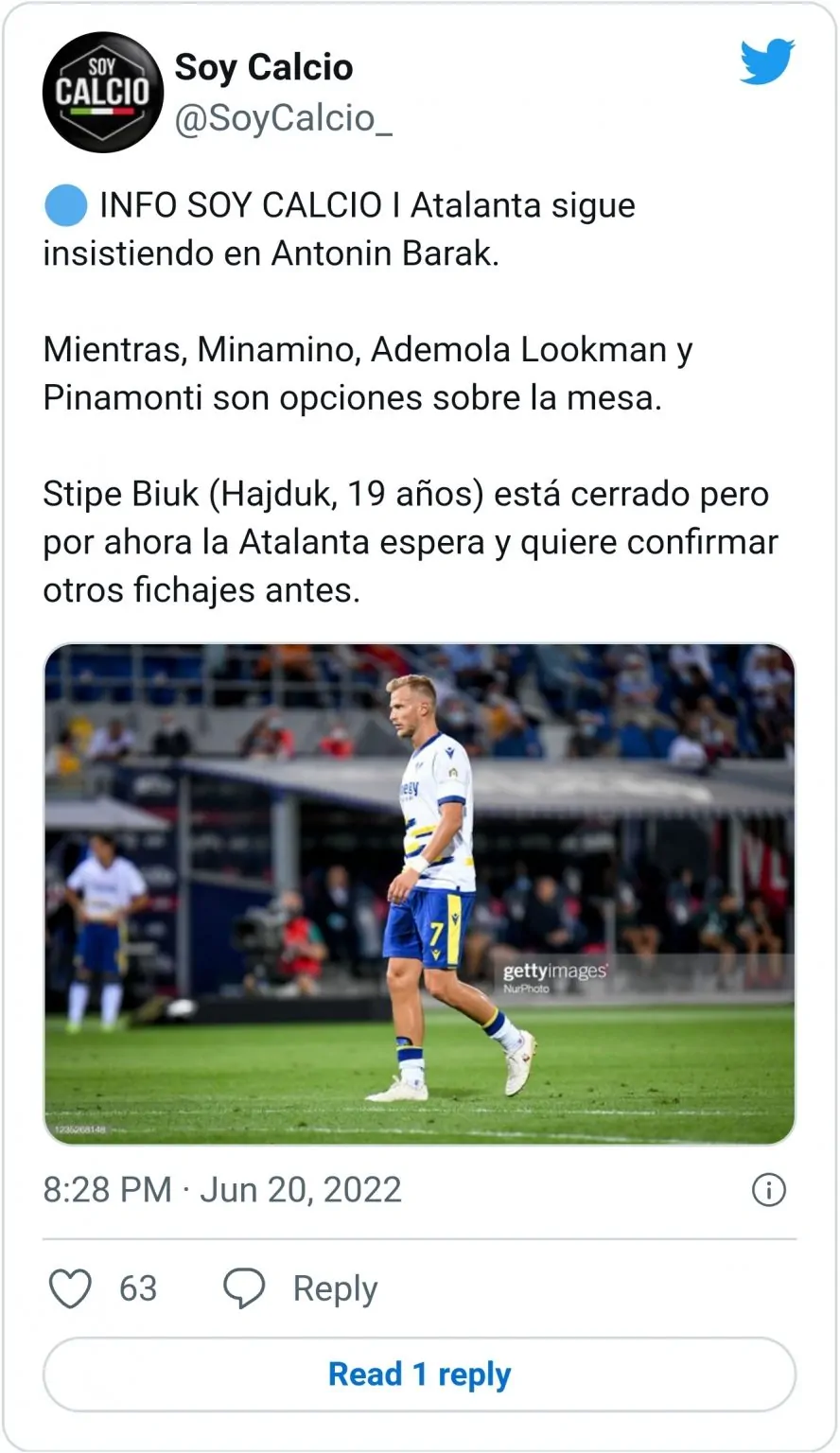The width and height of the screenshot is (840, 1453).
Task: Open the Soy Calcio profile picture
Action: pyautogui.click(x=102, y=93)
